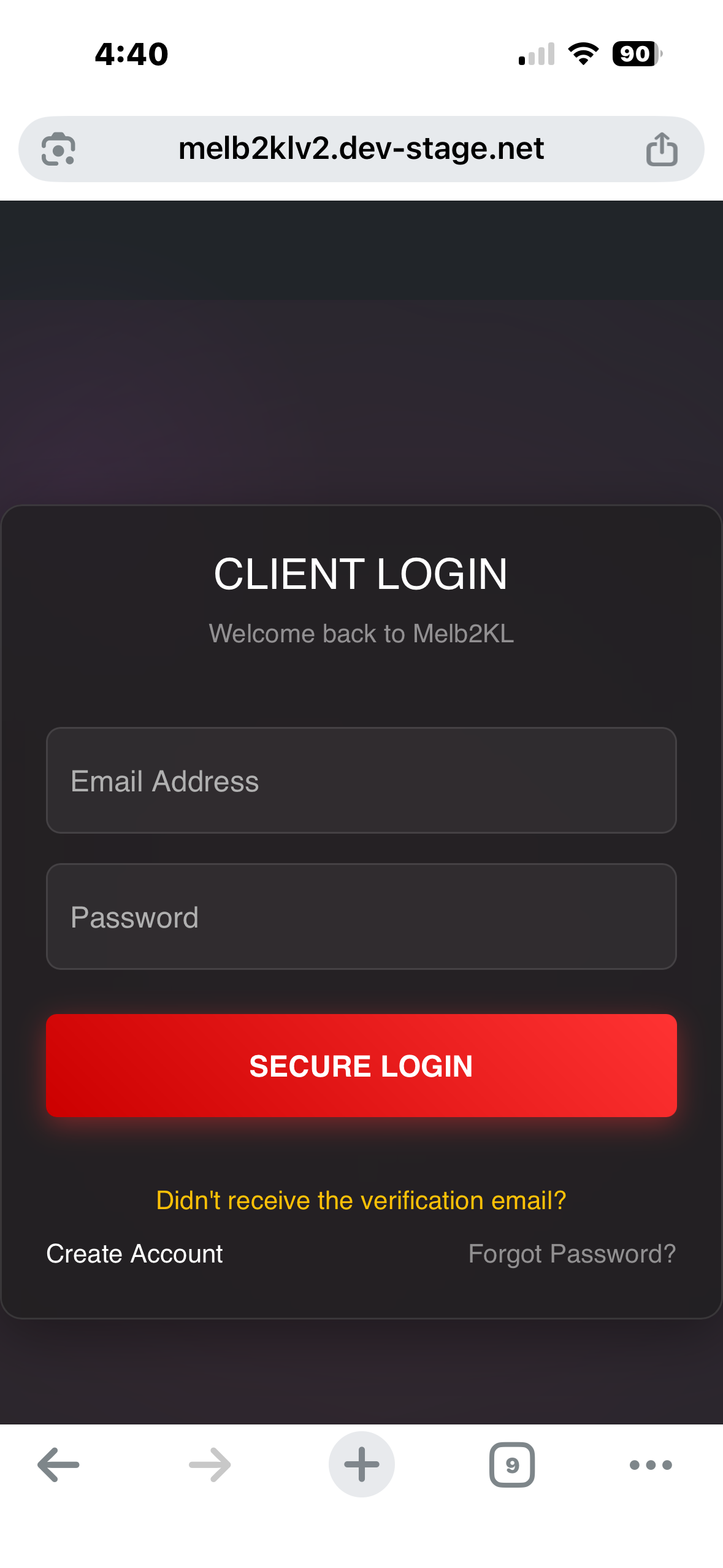The image size is (723, 1568).
Task: Focus the Password input field
Action: coord(361,917)
